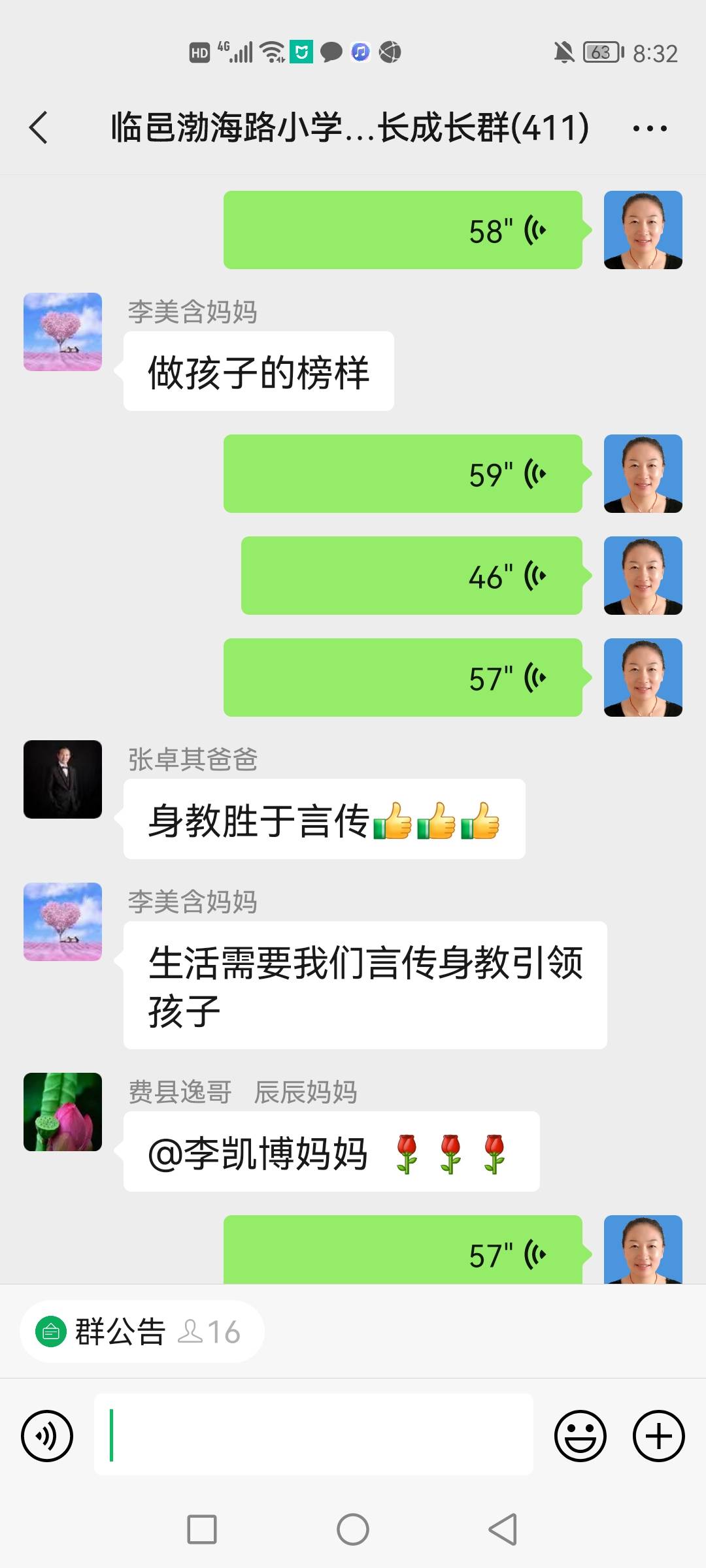Play the 59-second voice message
Screen dimensions: 706x1568
coord(403,474)
